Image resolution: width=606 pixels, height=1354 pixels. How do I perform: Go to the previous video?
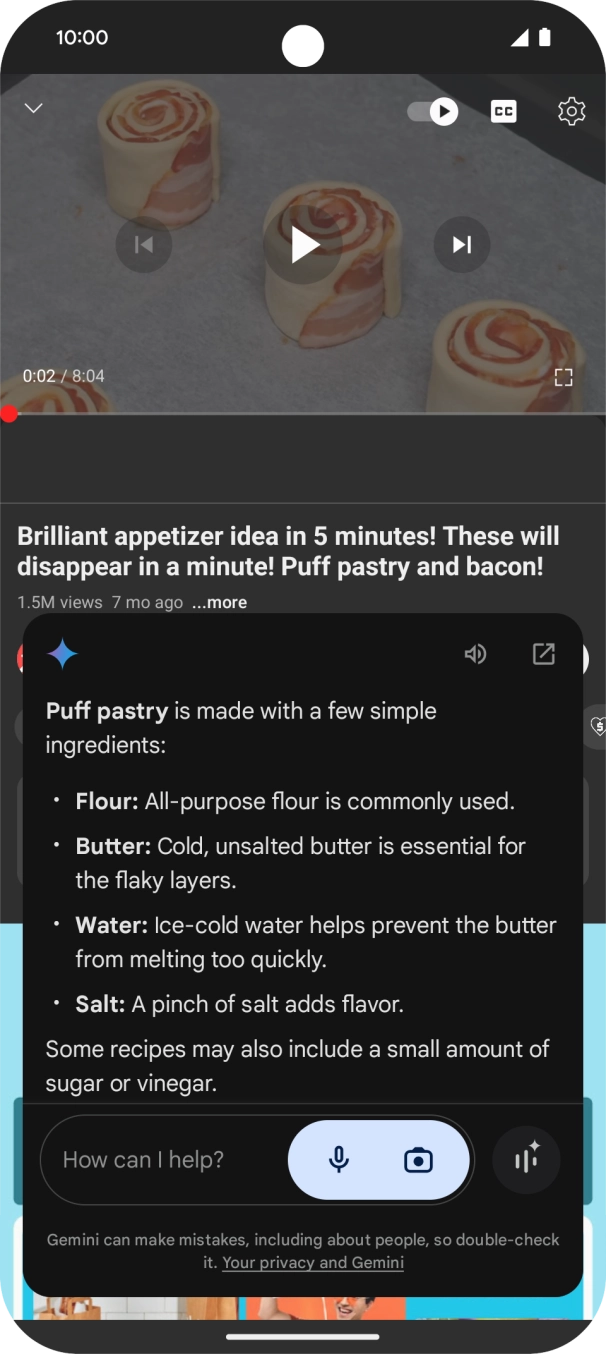pos(144,244)
